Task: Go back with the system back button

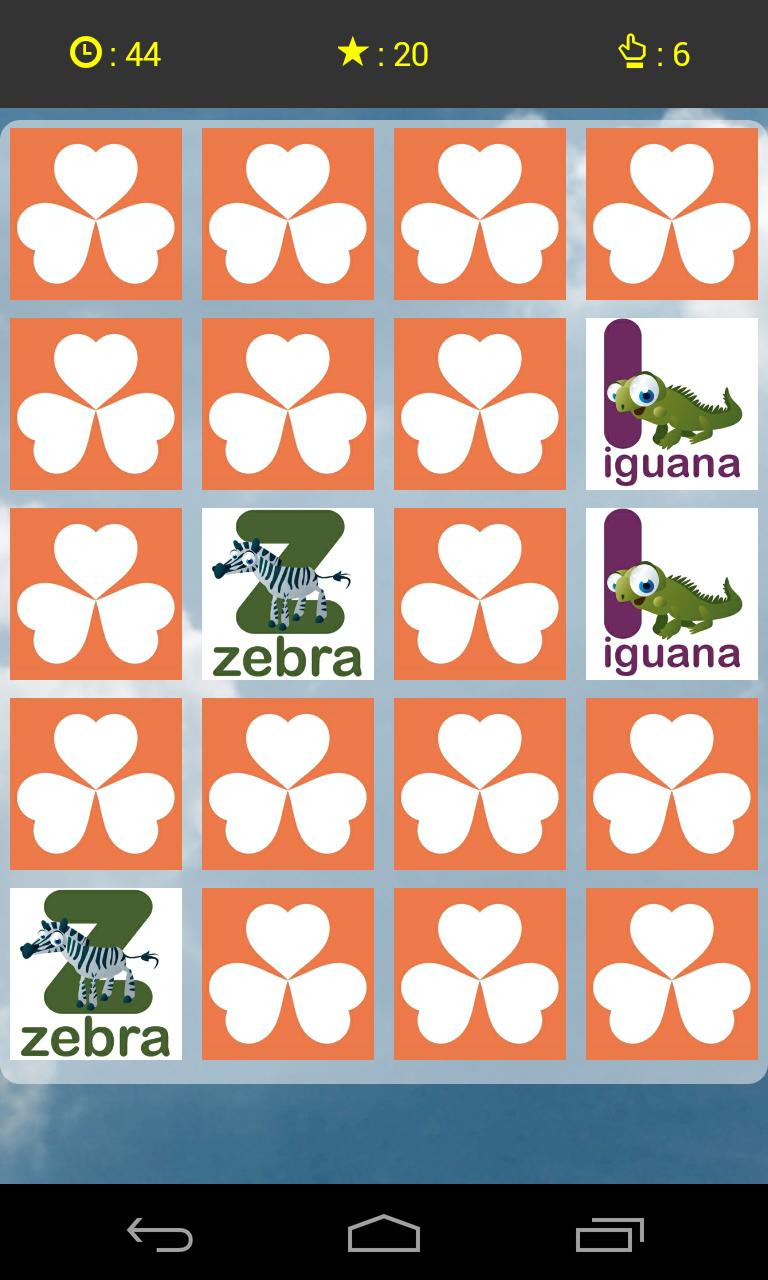Action: pos(160,1235)
